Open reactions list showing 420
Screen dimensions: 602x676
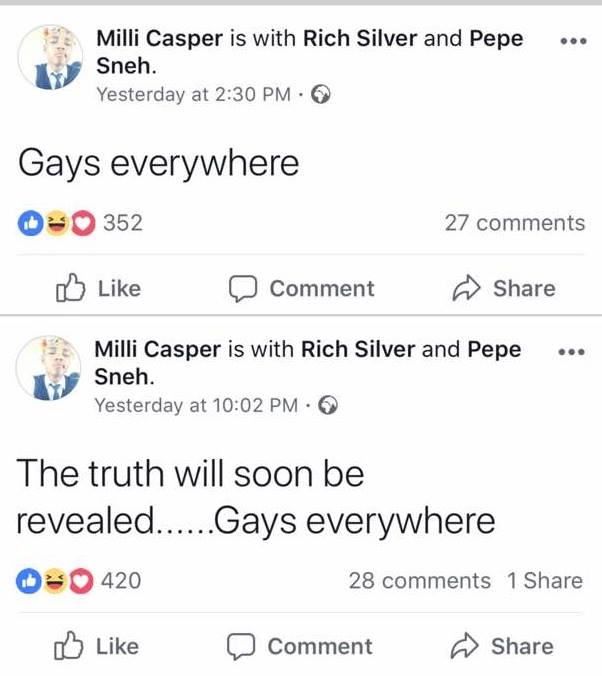(x=80, y=580)
